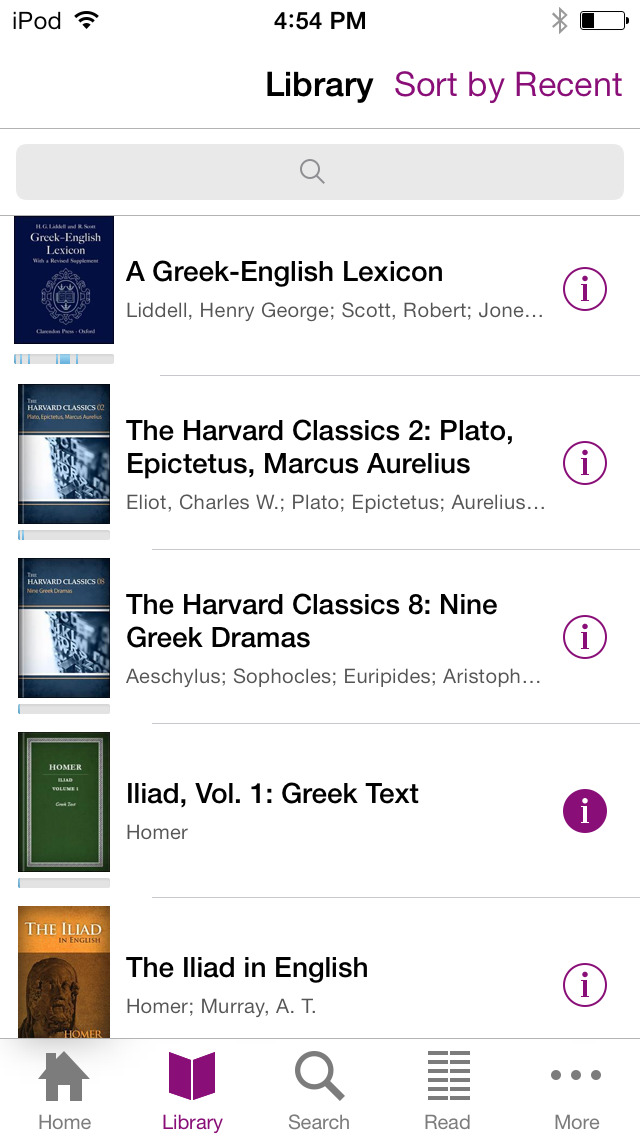Tap the library search field

(319, 172)
